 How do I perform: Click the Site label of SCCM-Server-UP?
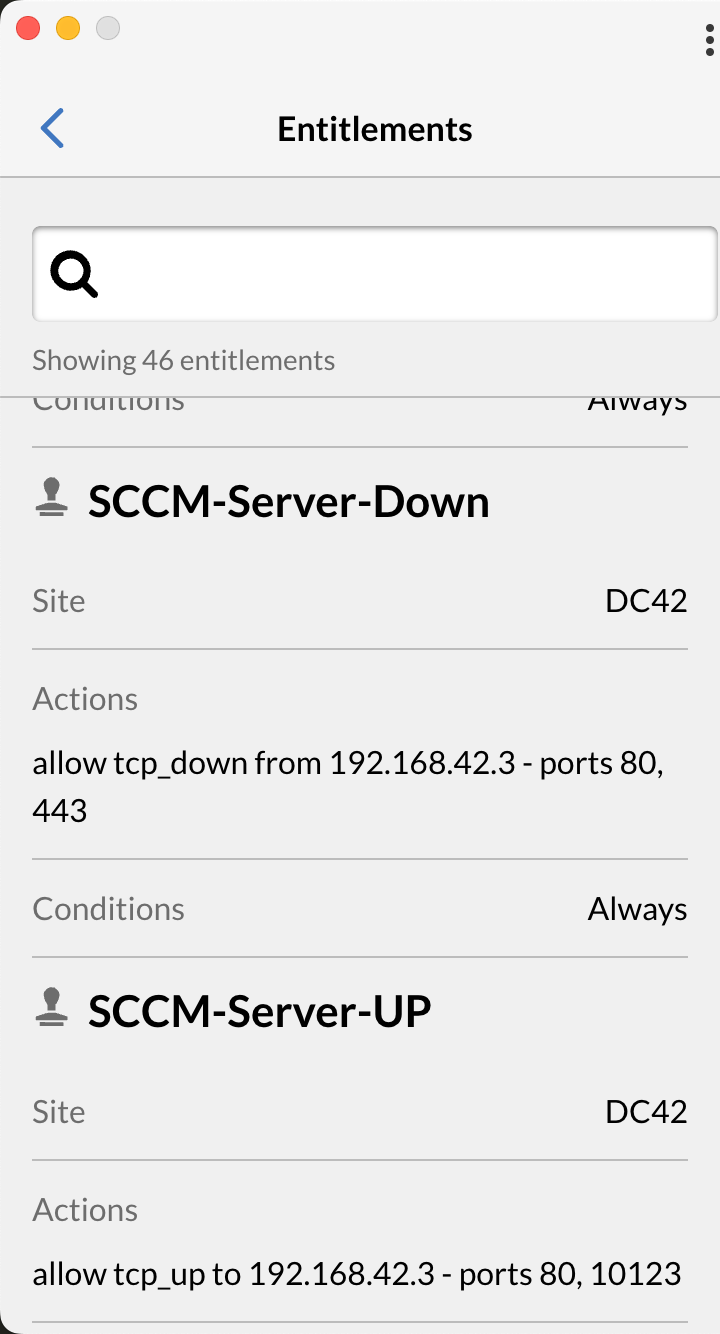(x=58, y=1111)
